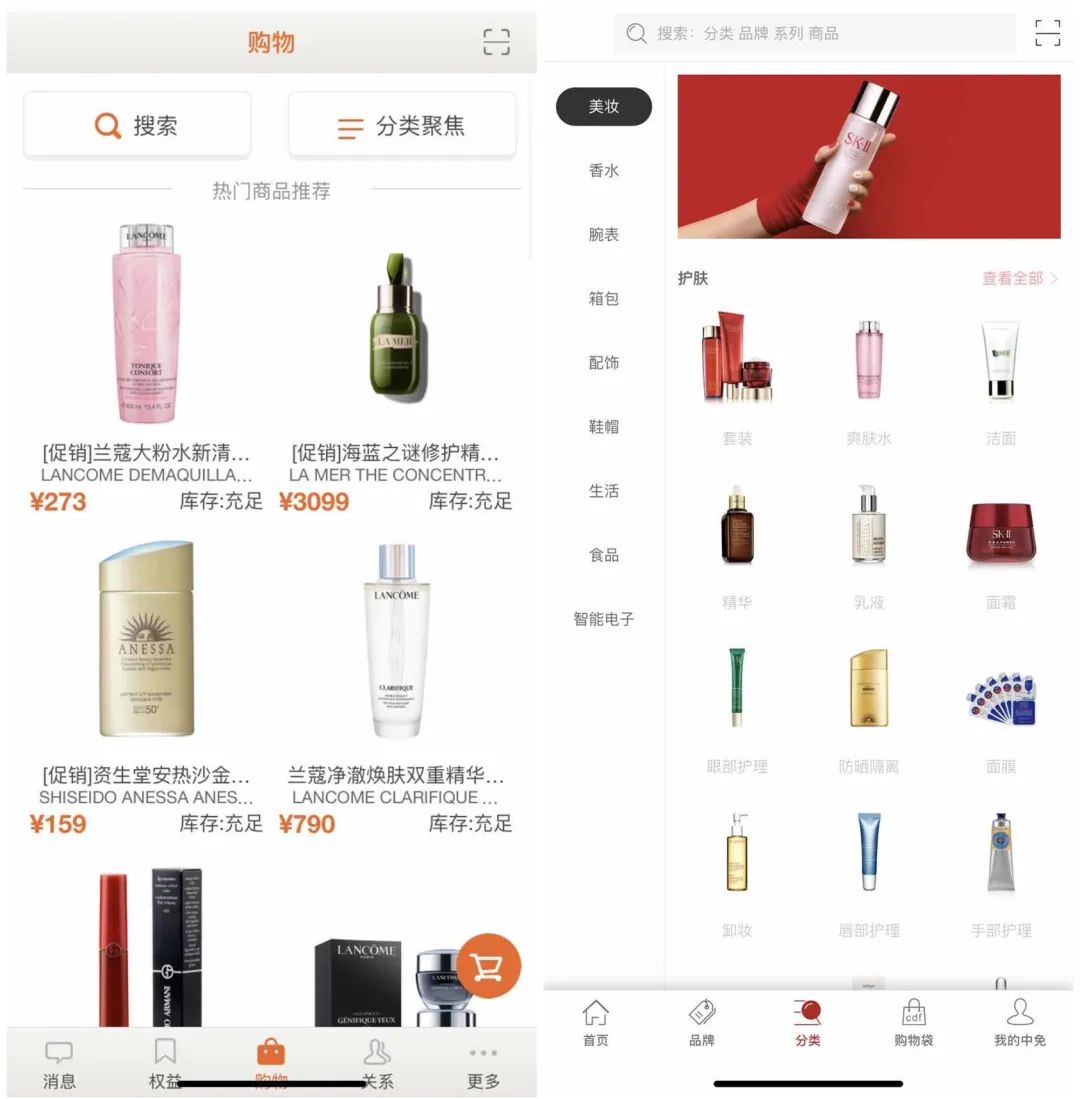Open the 兰蔻大粉水 product priced ¥273
1080x1099 pixels.
[x=146, y=330]
